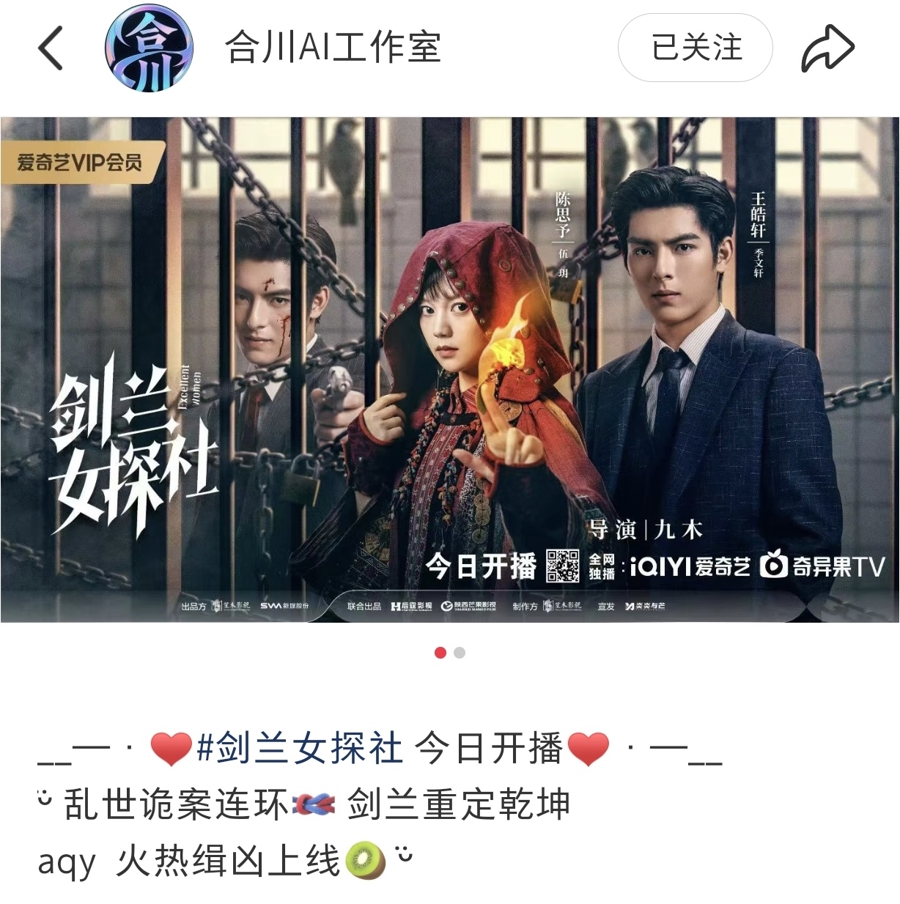Open the 合川AI工作室 username link

(333, 47)
